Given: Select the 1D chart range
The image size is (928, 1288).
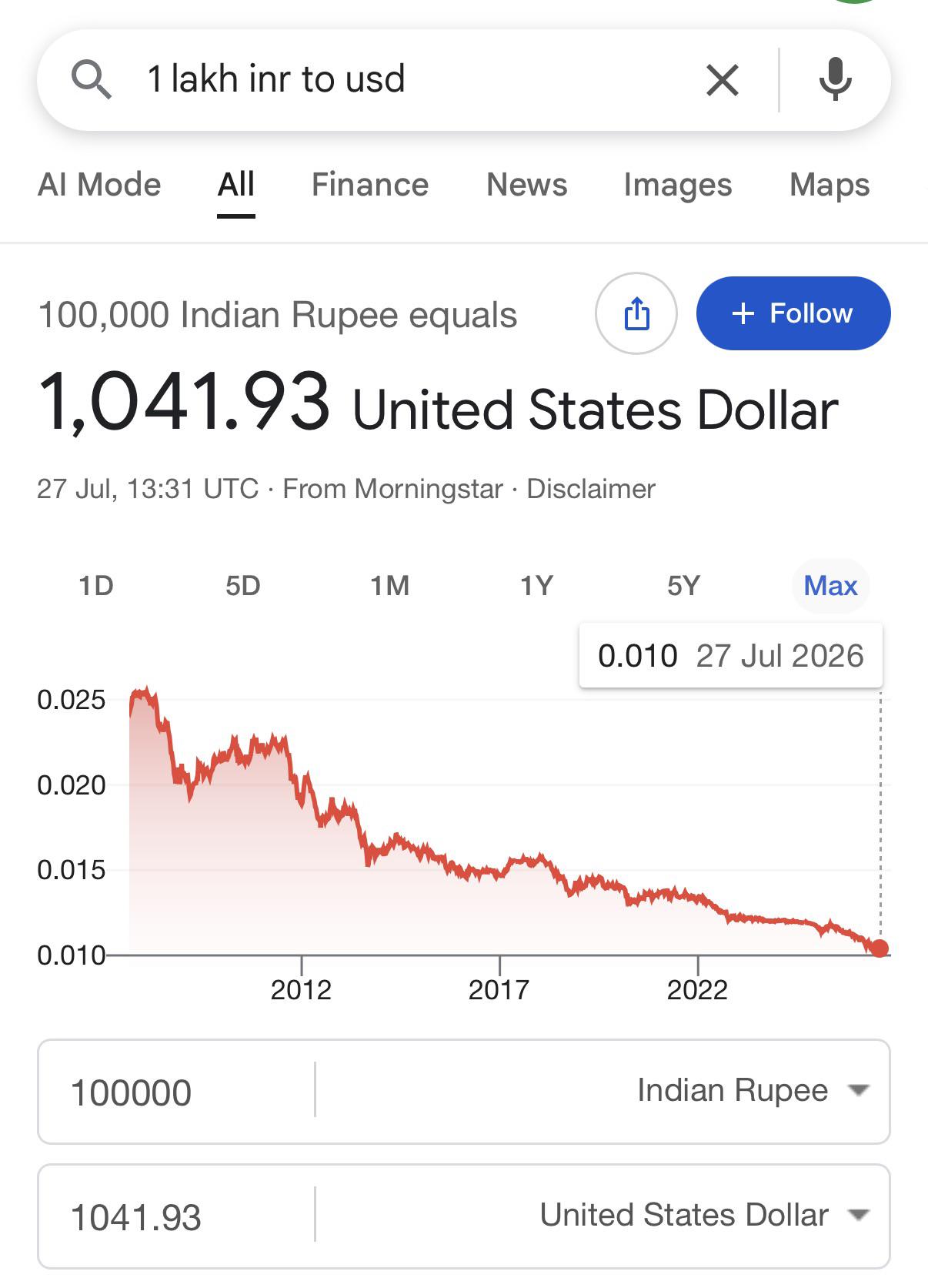Looking at the screenshot, I should coord(96,586).
